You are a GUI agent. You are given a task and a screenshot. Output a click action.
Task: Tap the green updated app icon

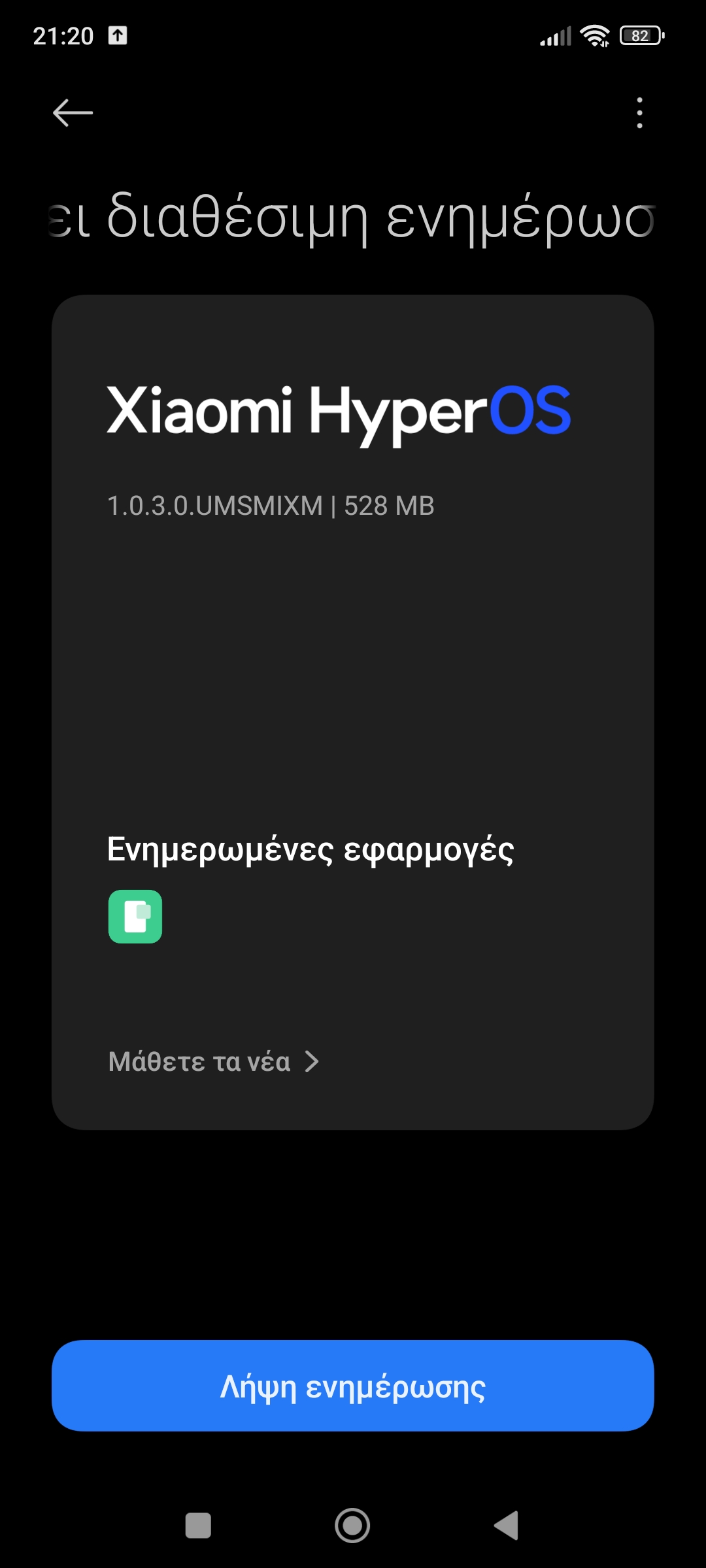135,917
